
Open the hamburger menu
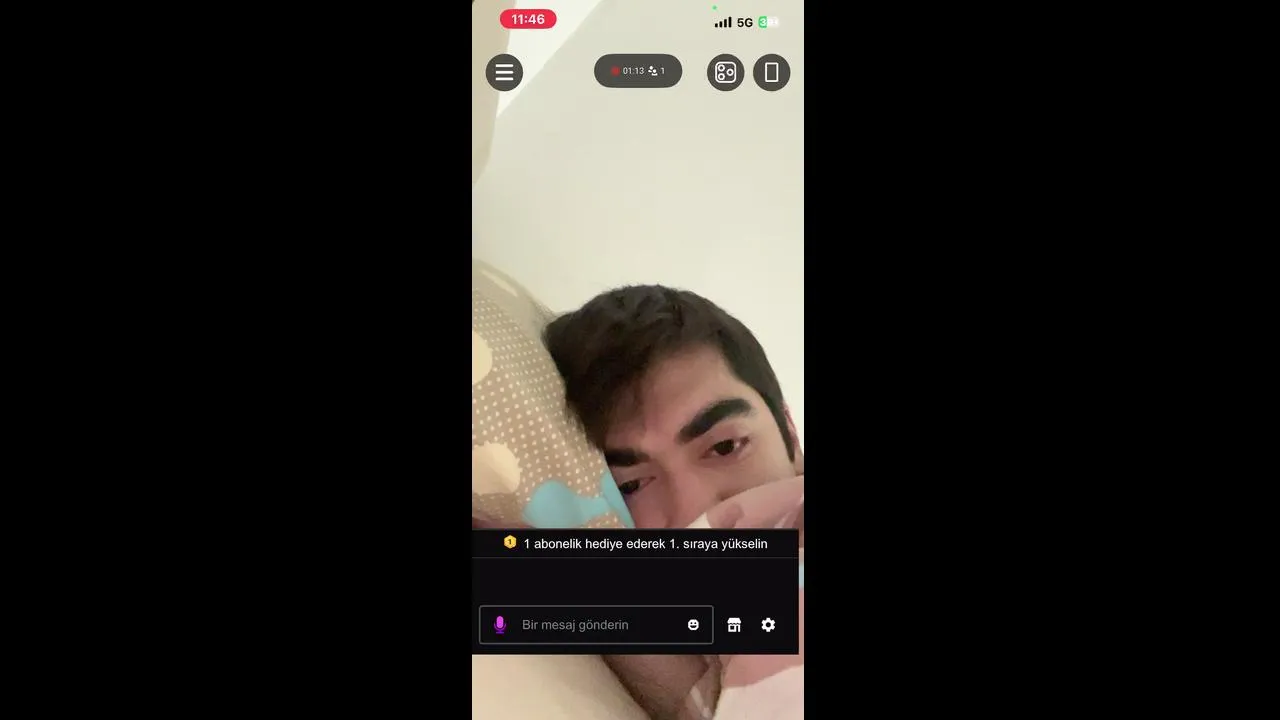tap(504, 72)
